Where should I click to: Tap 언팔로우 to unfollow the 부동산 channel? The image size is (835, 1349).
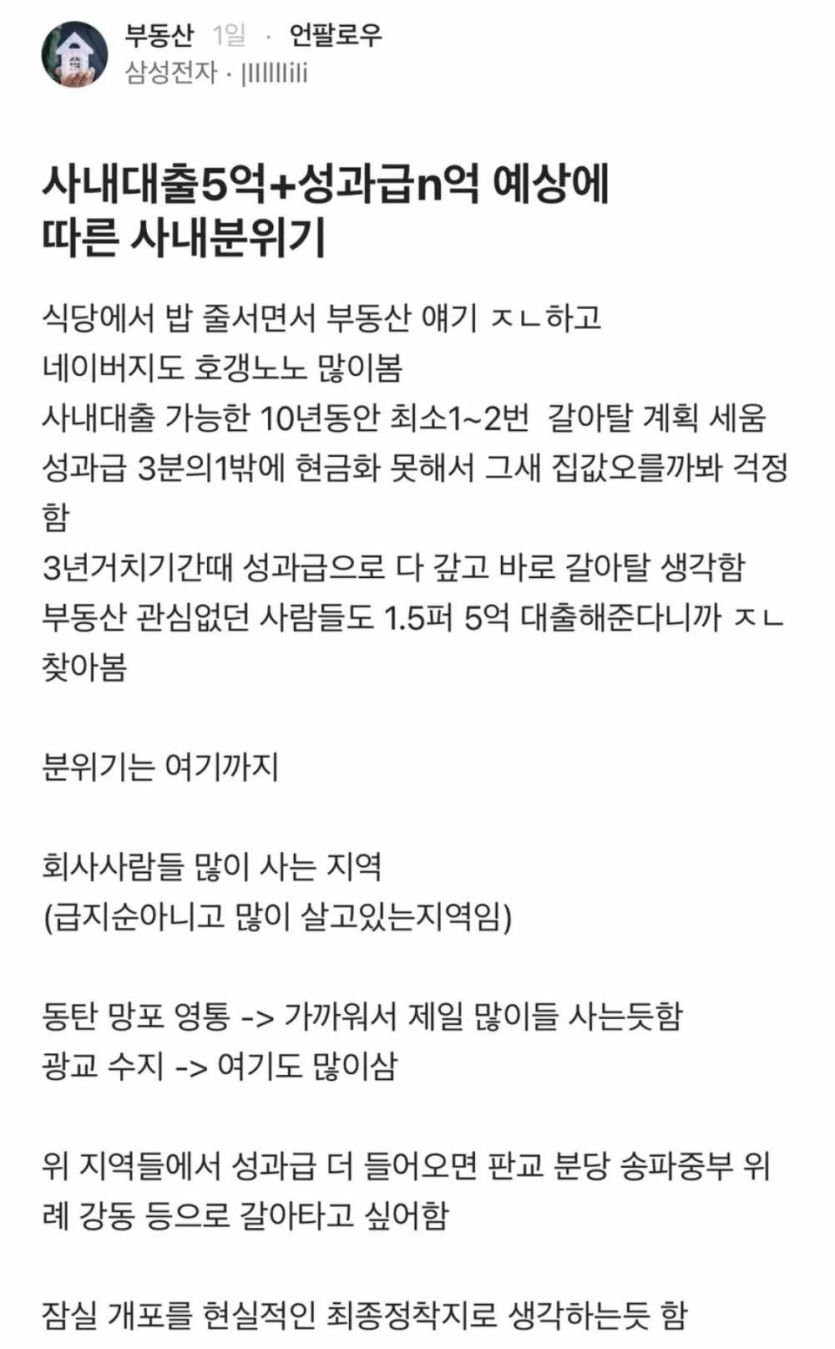[x=336, y=38]
